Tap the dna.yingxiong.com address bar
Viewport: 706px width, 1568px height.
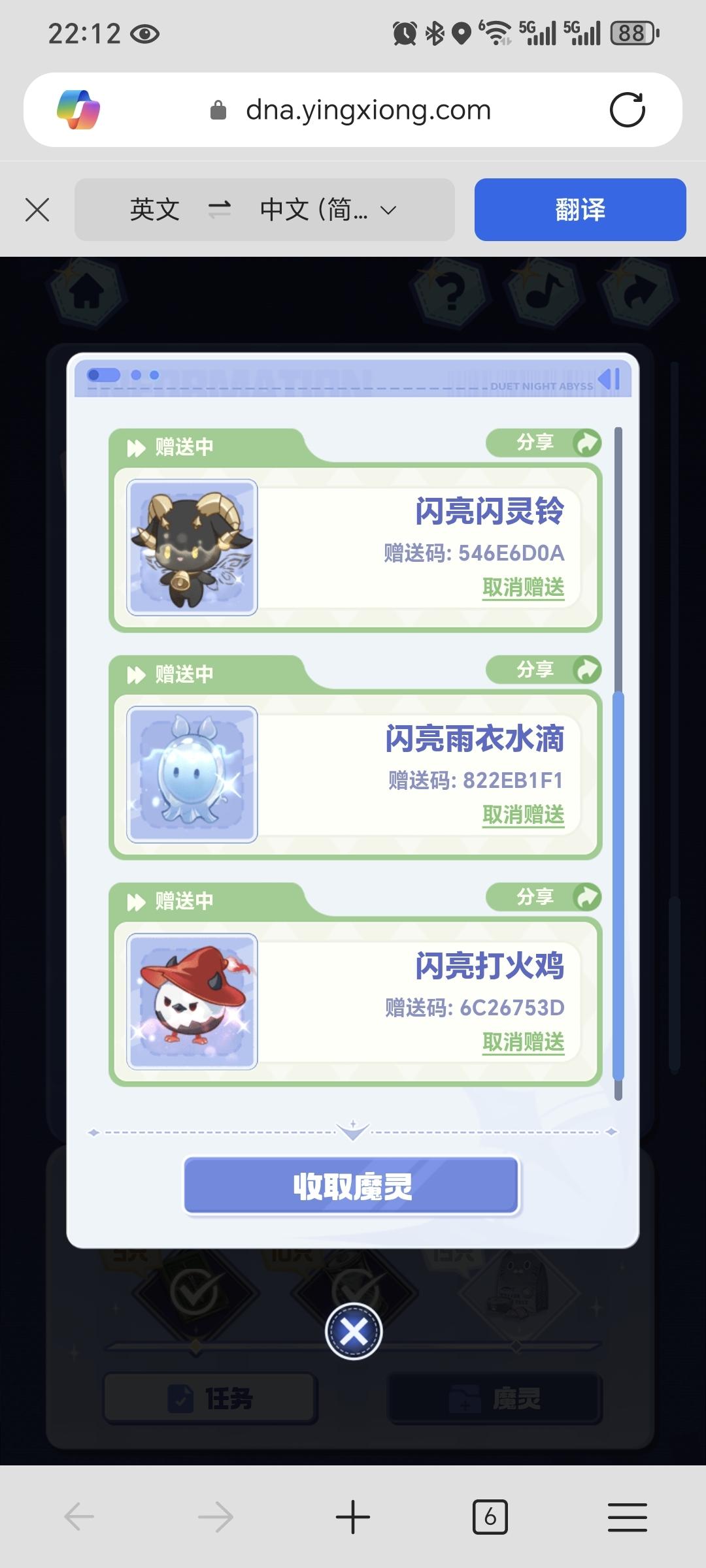point(367,110)
